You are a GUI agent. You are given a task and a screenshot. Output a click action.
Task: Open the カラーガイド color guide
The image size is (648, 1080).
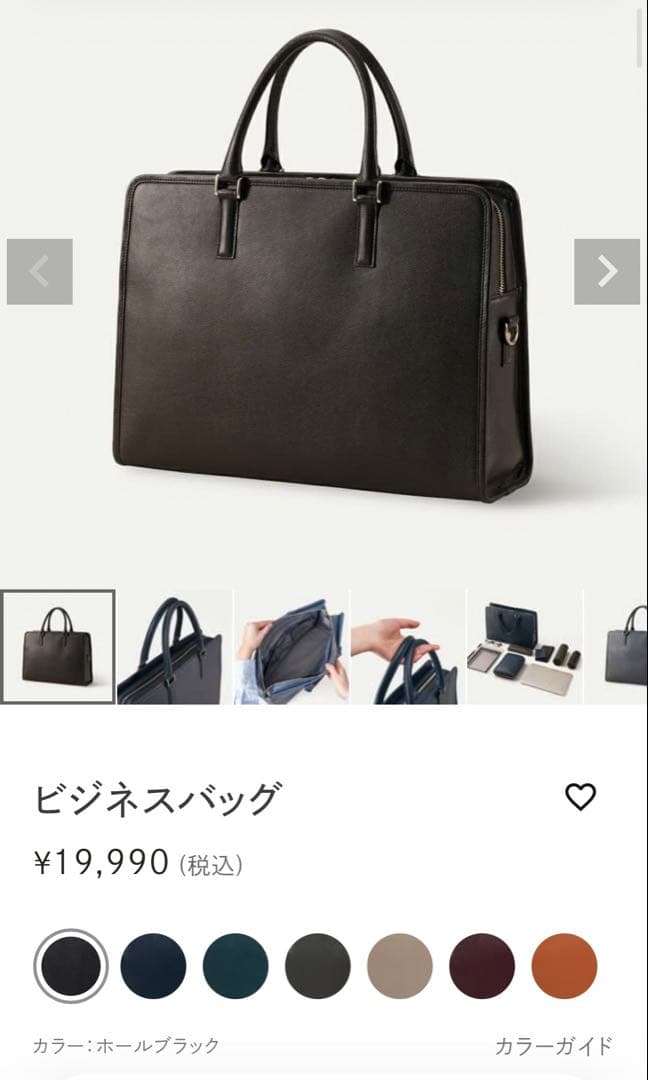[x=553, y=1046]
